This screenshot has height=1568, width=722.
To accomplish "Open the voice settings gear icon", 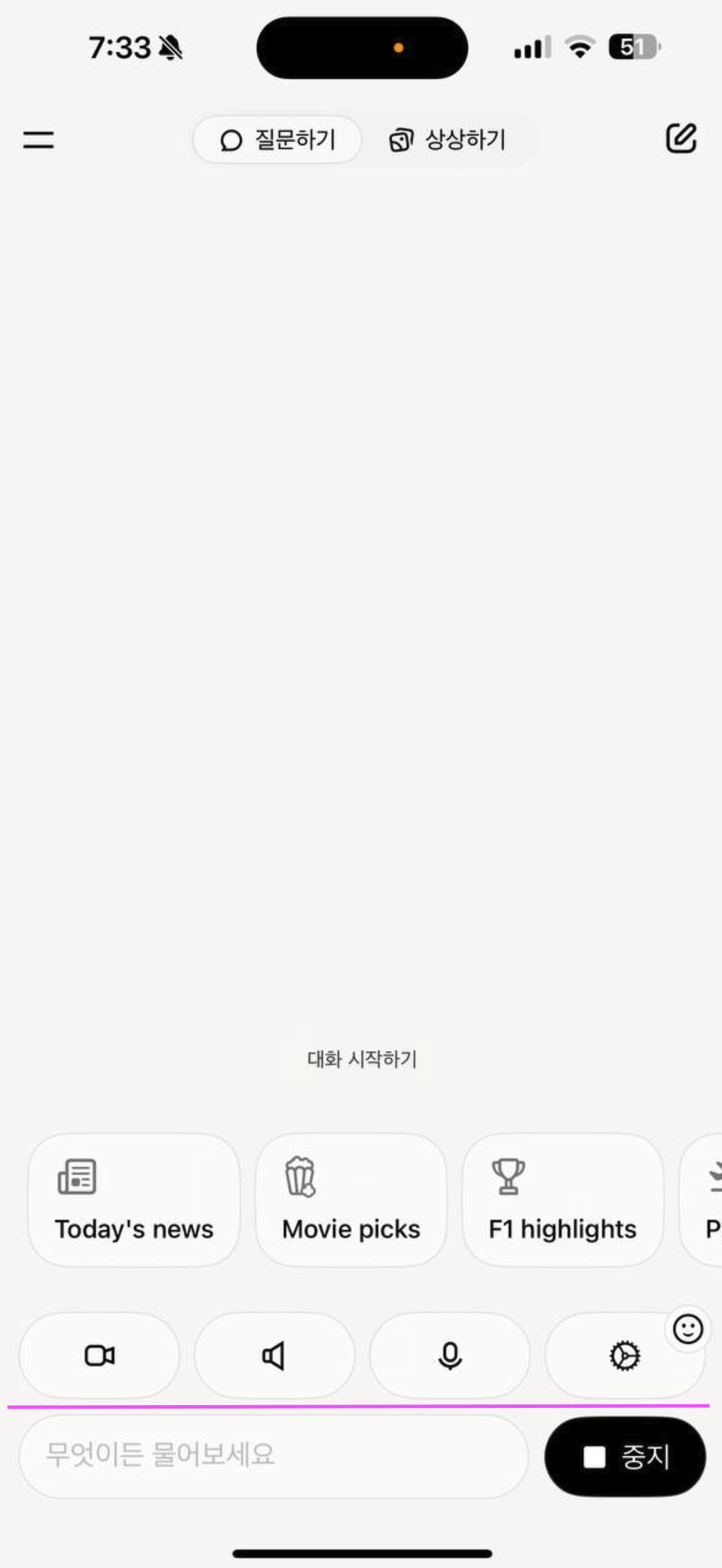I will click(625, 1355).
